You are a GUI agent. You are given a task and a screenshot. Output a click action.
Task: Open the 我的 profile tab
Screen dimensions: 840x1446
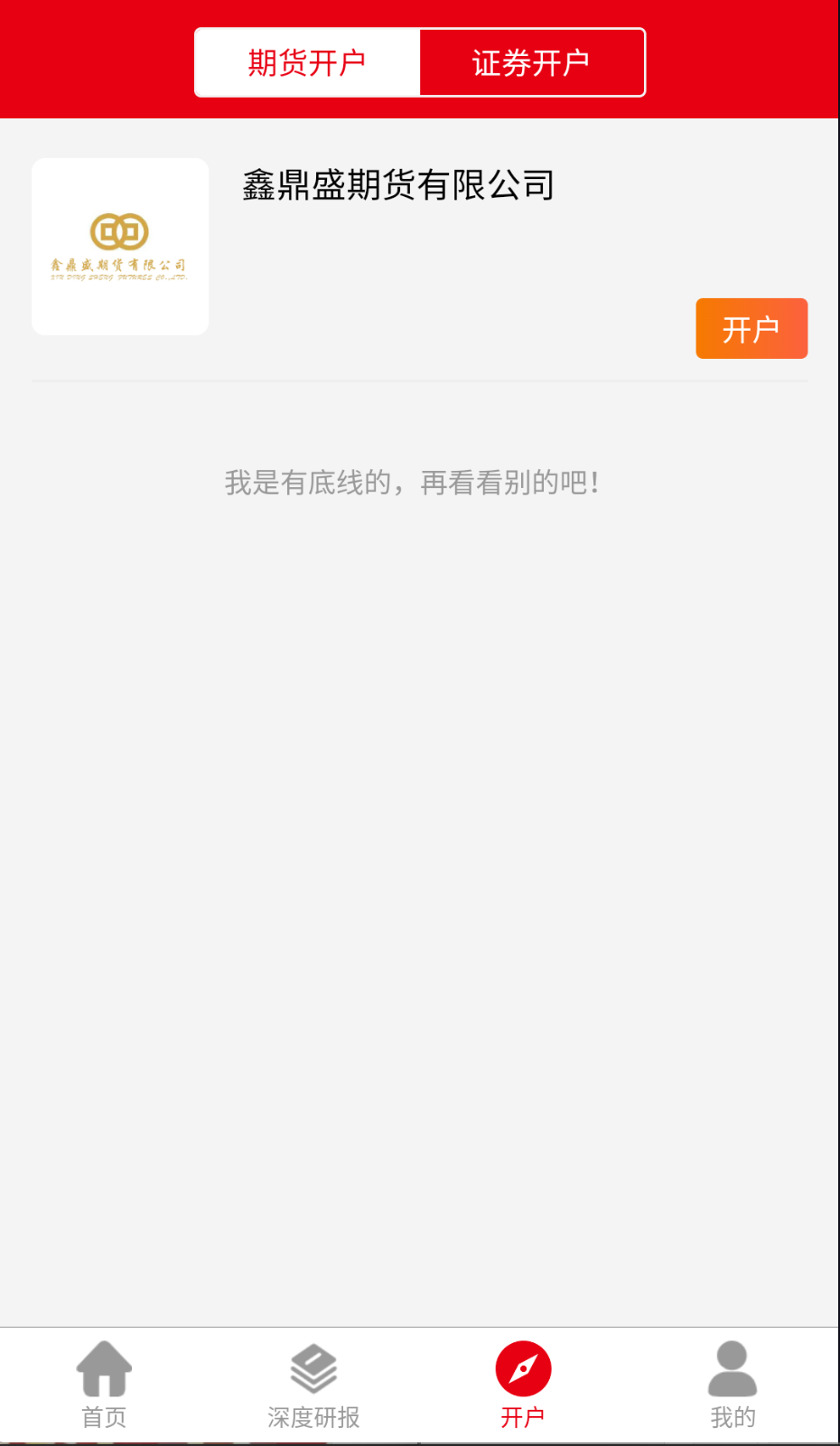click(x=733, y=1385)
